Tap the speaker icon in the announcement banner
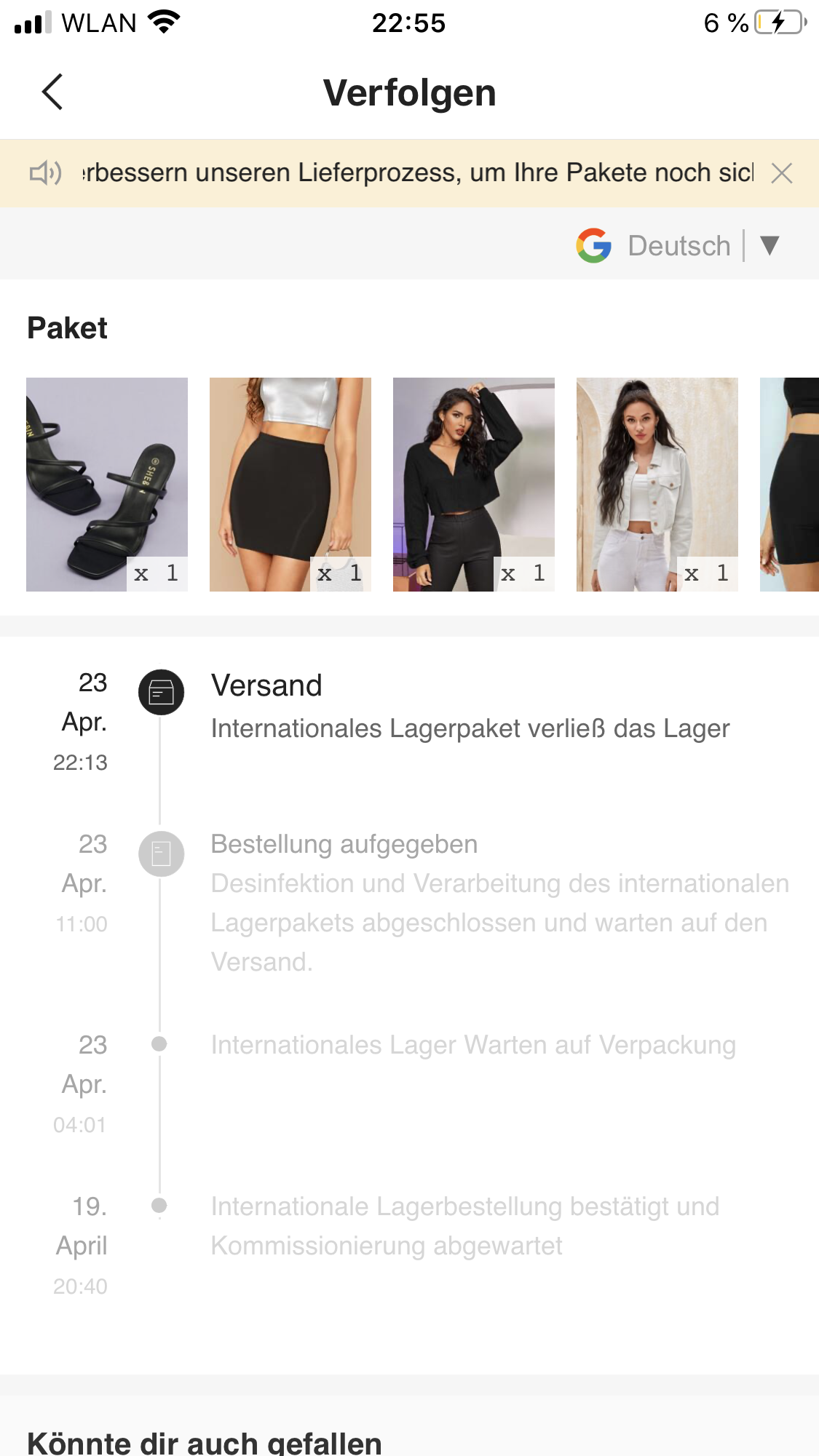 coord(45,173)
